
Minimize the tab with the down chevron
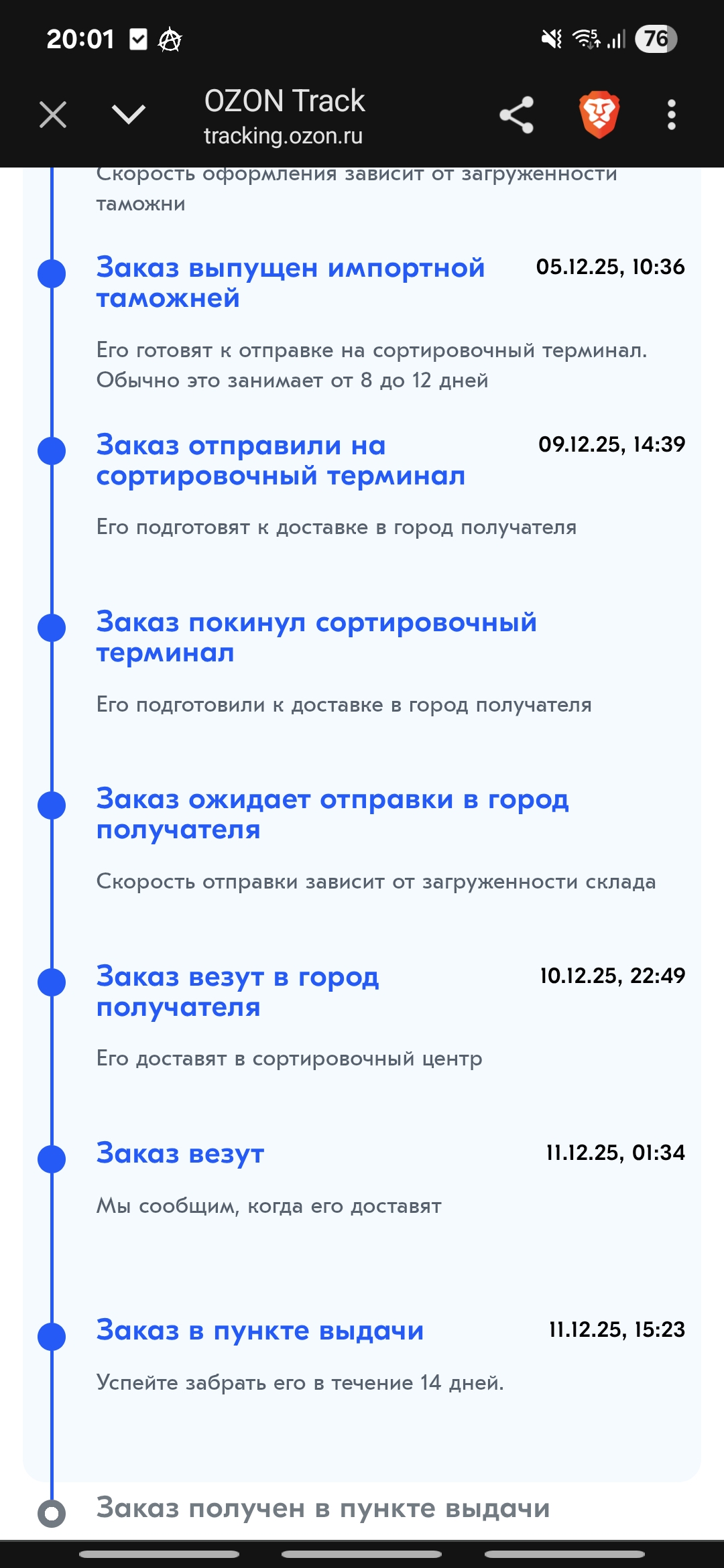(x=128, y=115)
